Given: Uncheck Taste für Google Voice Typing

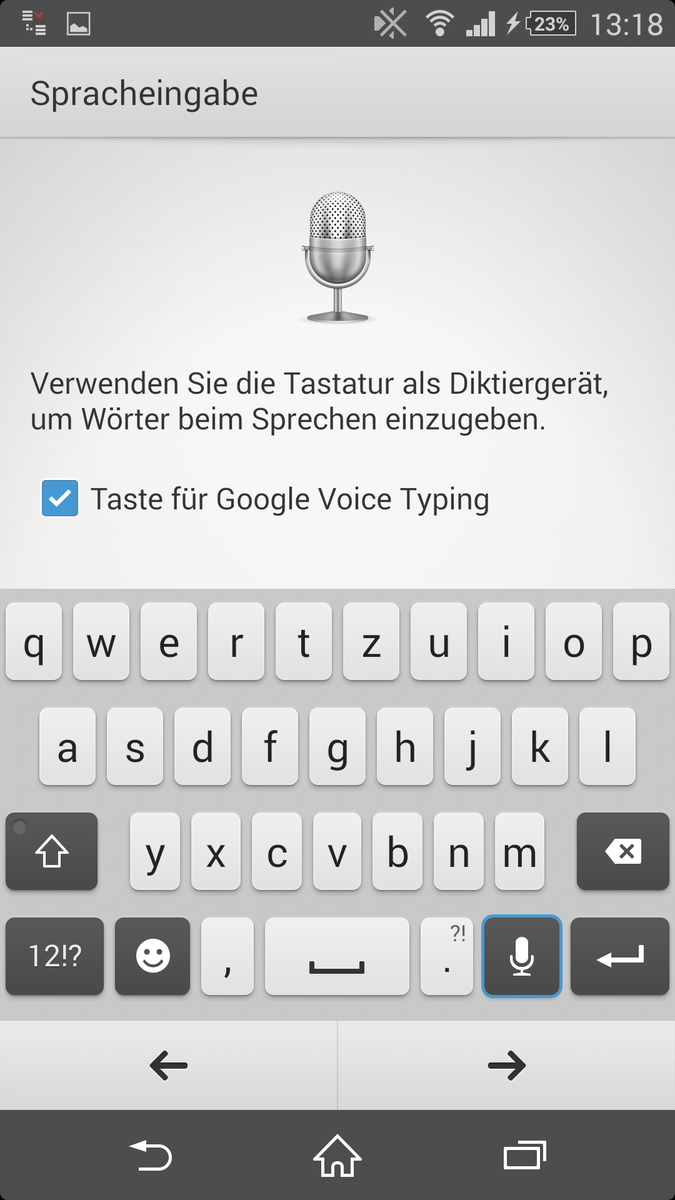Looking at the screenshot, I should [60, 498].
